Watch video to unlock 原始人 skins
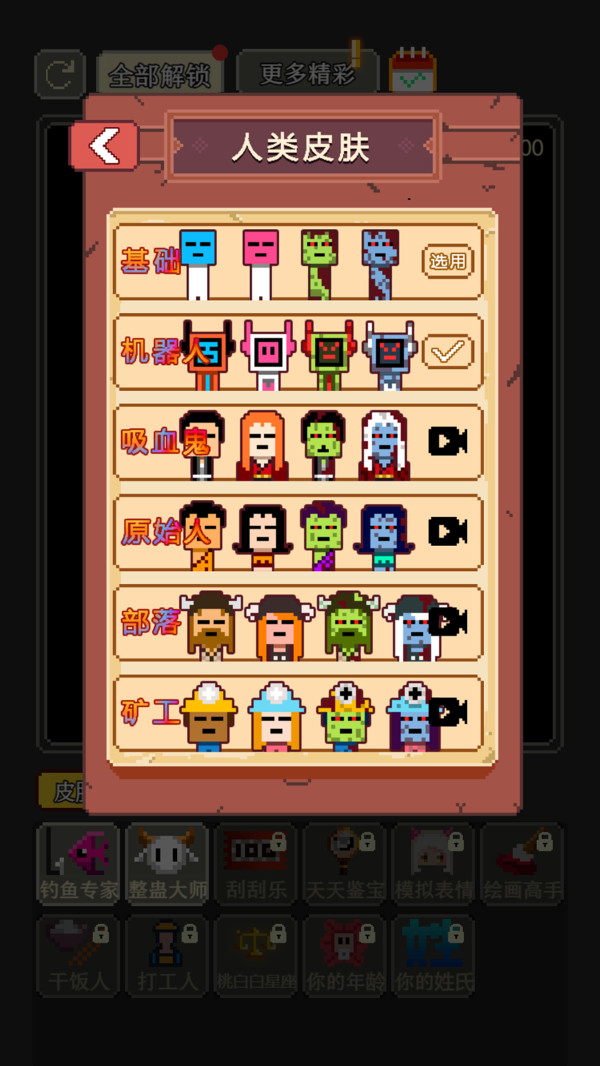 point(447,531)
